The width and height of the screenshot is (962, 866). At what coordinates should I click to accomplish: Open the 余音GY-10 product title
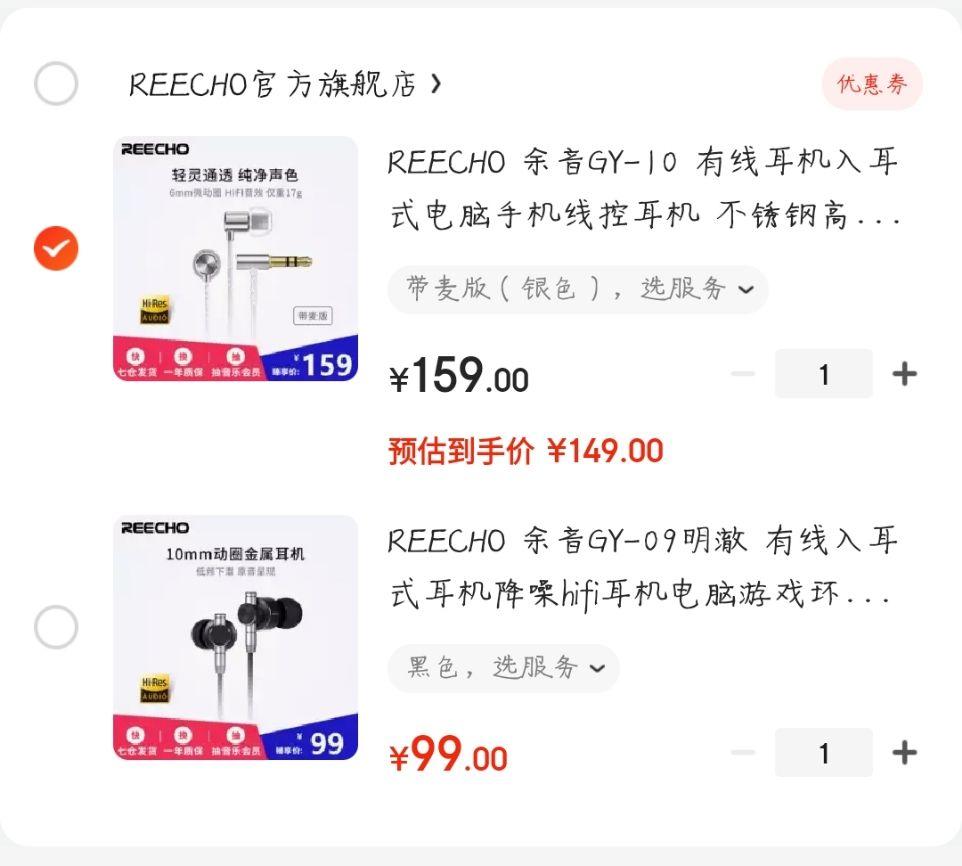coord(643,188)
